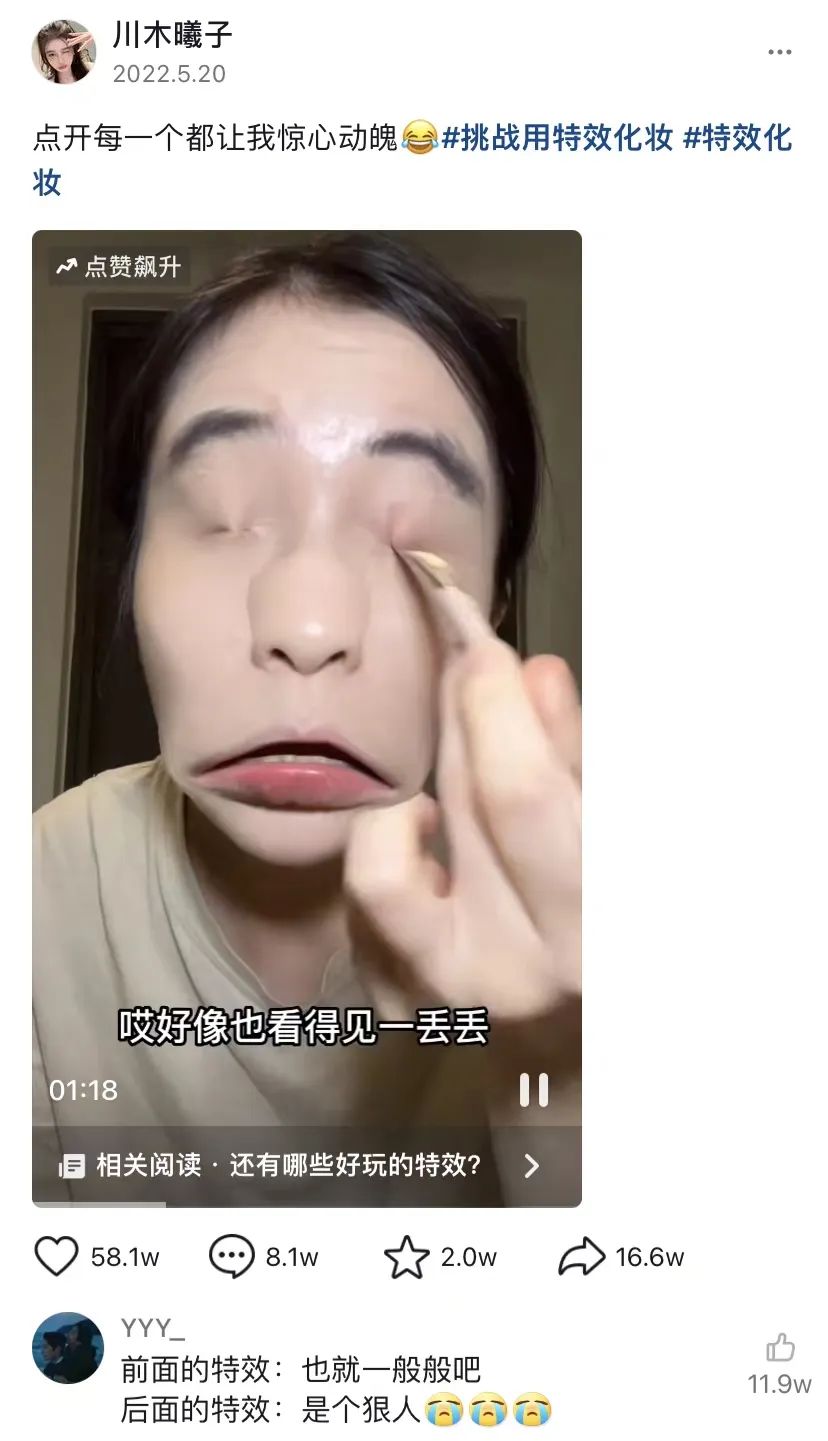
Task: Open the three-dot overflow menu
Action: pyautogui.click(x=780, y=53)
